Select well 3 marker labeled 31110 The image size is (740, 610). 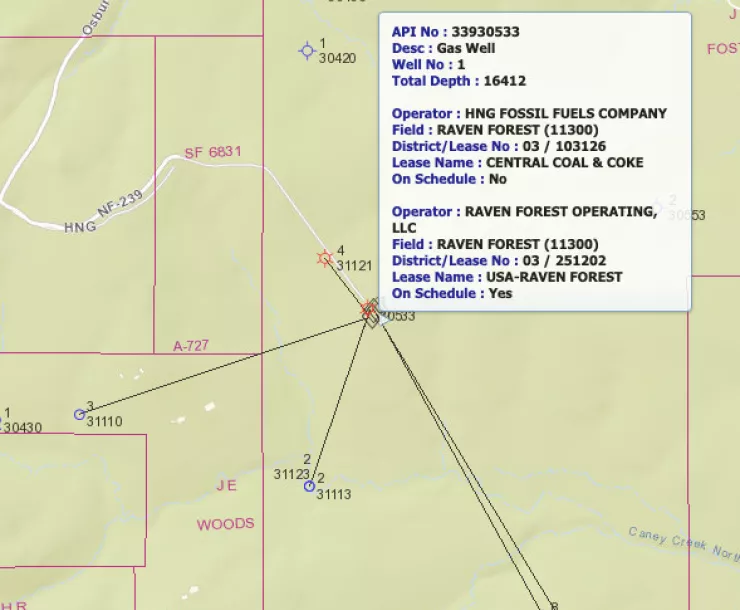point(79,414)
